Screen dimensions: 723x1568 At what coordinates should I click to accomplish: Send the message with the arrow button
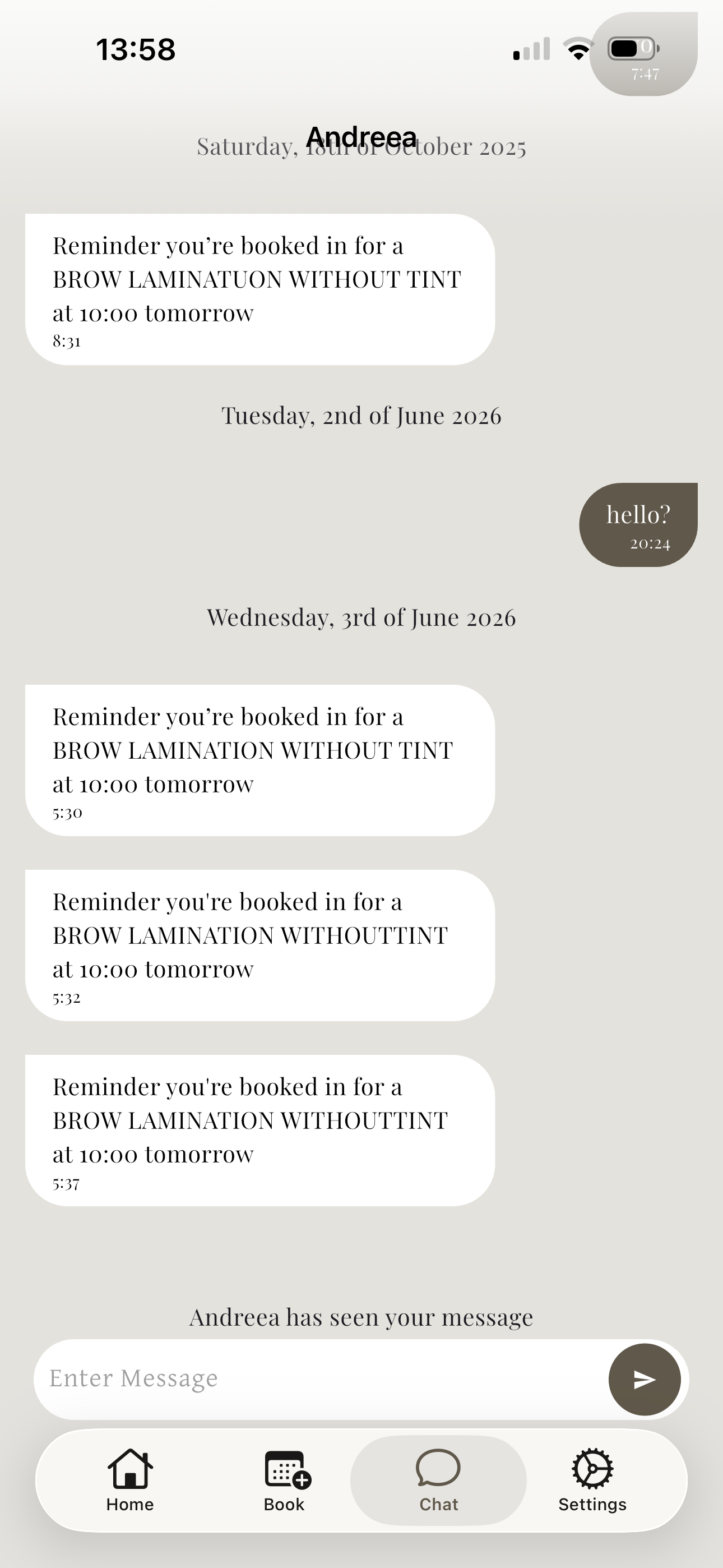[x=645, y=1380]
